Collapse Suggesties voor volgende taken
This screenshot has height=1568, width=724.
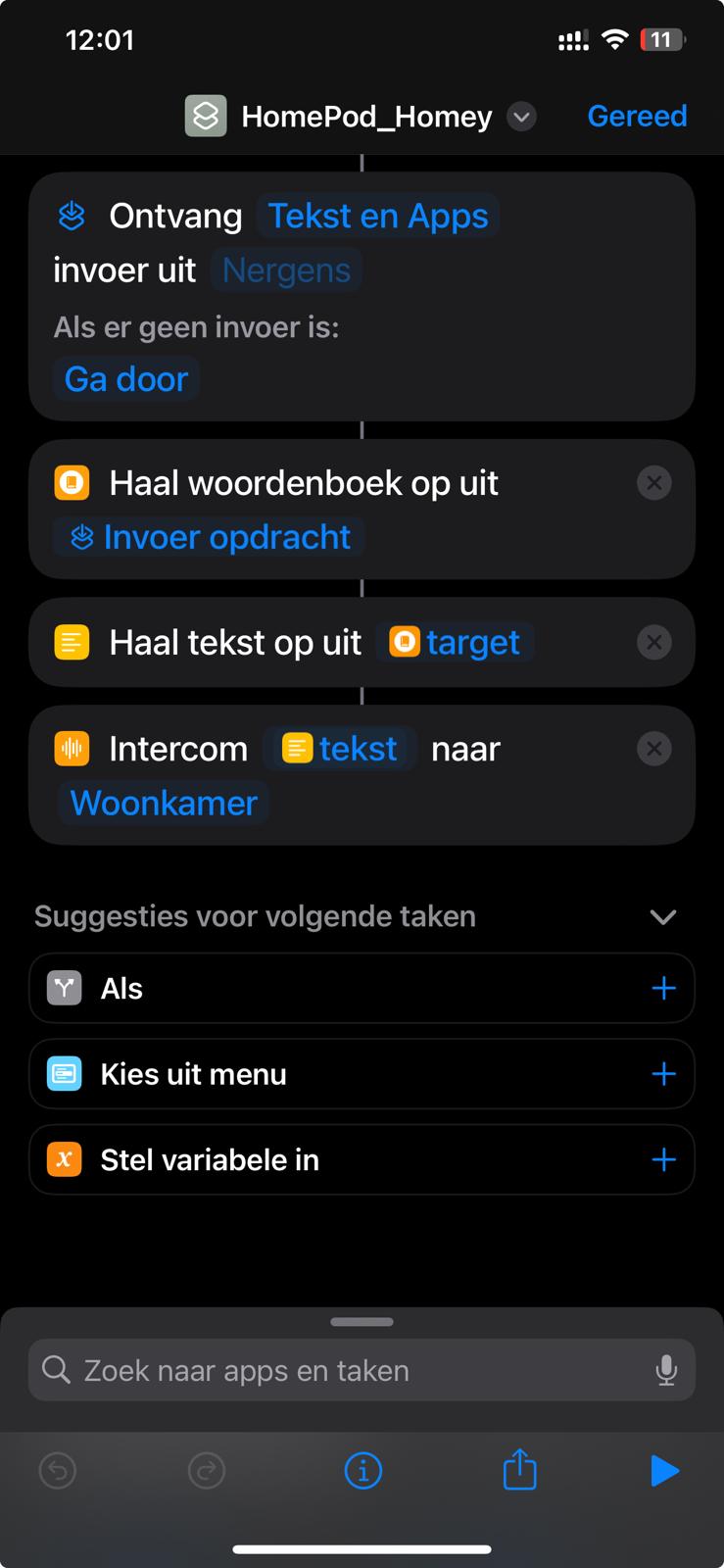662,917
